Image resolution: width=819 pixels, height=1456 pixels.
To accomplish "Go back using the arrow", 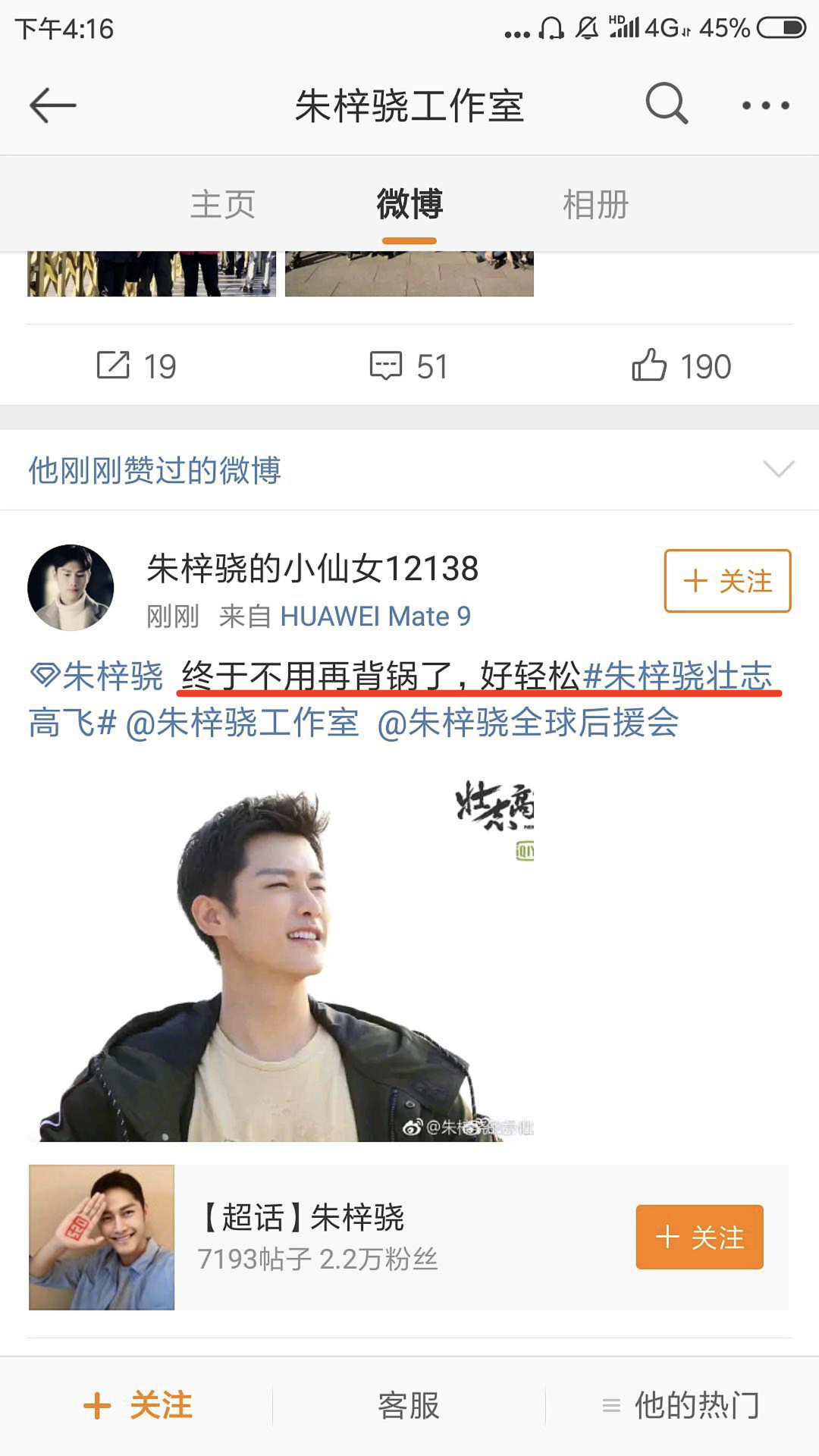I will pyautogui.click(x=53, y=105).
